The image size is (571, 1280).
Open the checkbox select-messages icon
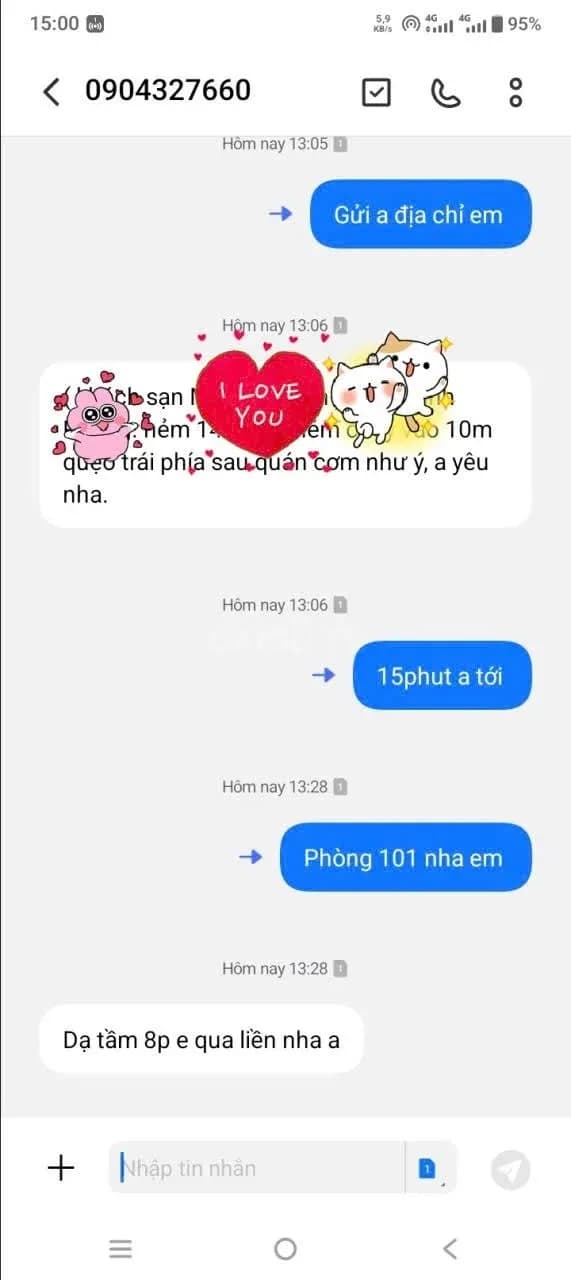click(x=376, y=92)
